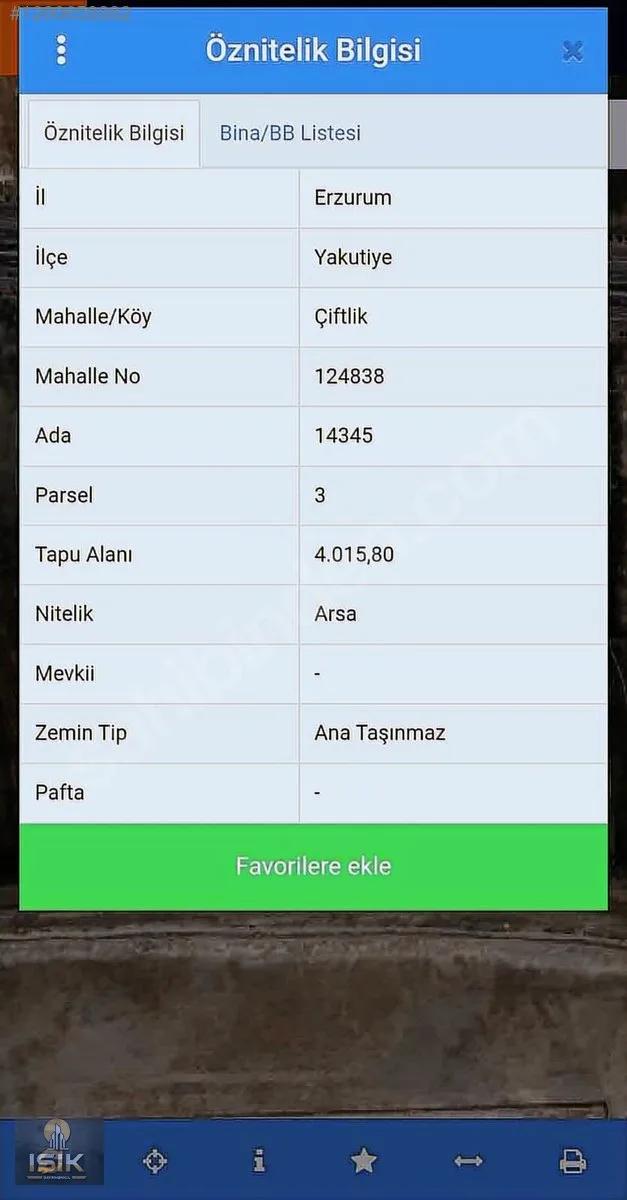Open favorites via the star icon

[364, 1161]
